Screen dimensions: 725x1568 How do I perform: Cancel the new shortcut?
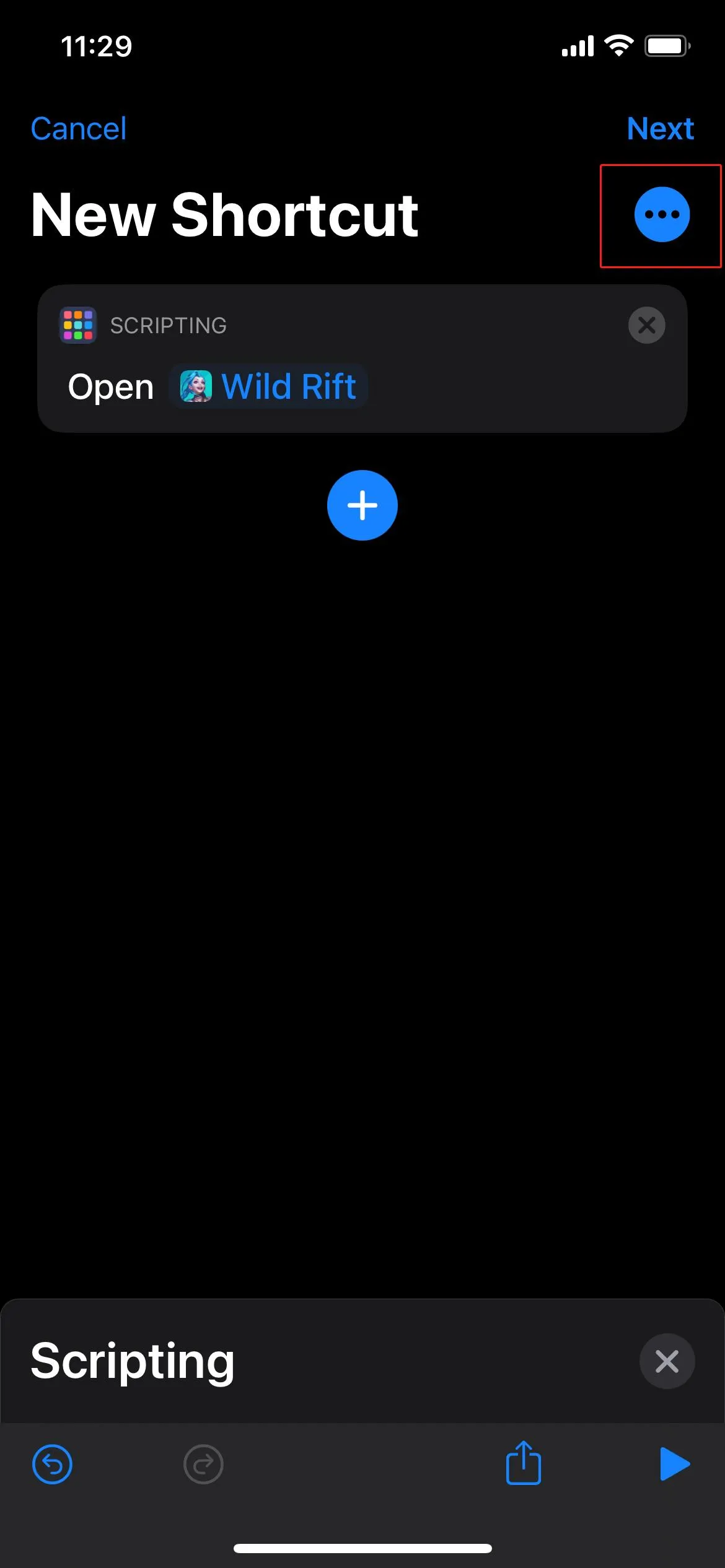(79, 129)
